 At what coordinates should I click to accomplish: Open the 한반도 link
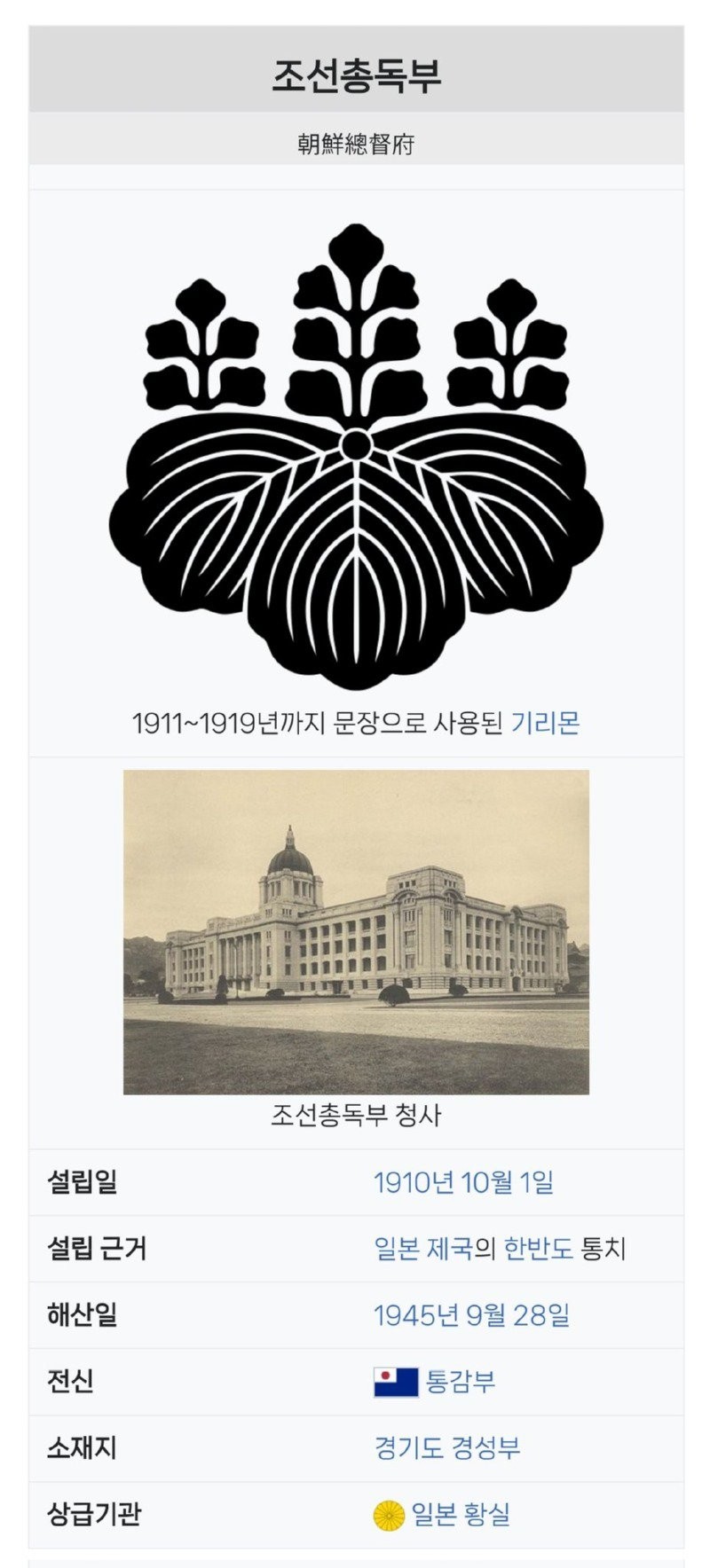click(538, 1249)
